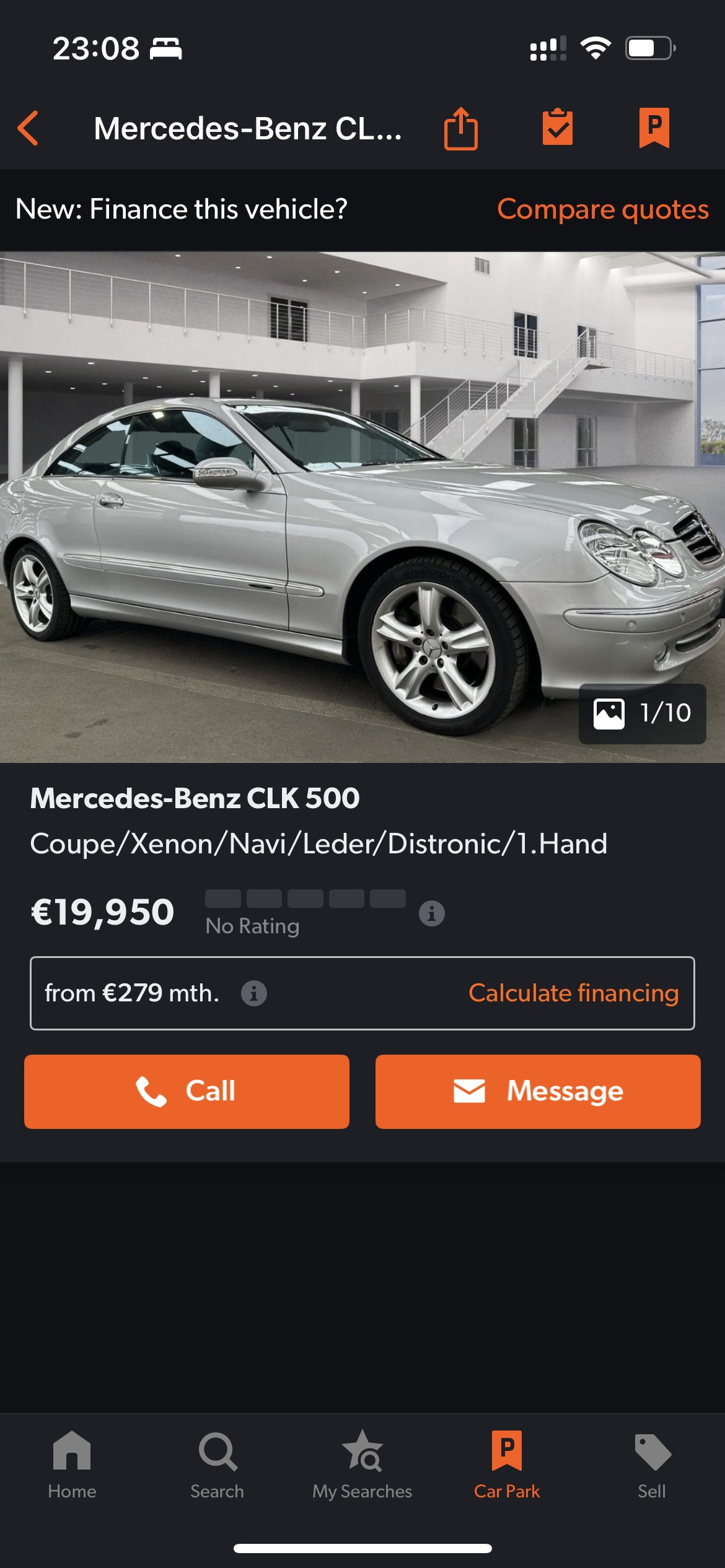
Task: Call the seller
Action: (x=187, y=1091)
